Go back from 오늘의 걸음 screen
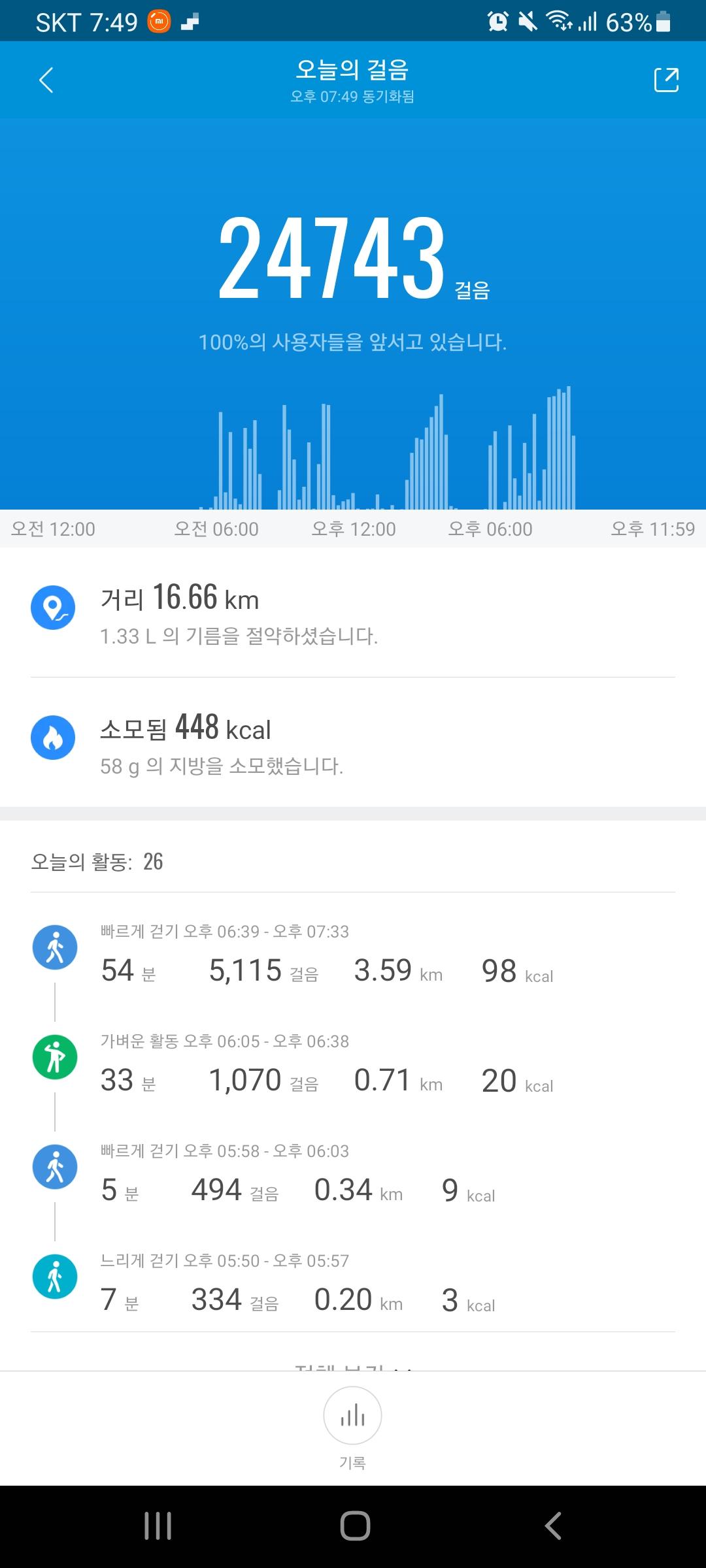The width and height of the screenshot is (706, 1568). (46, 80)
